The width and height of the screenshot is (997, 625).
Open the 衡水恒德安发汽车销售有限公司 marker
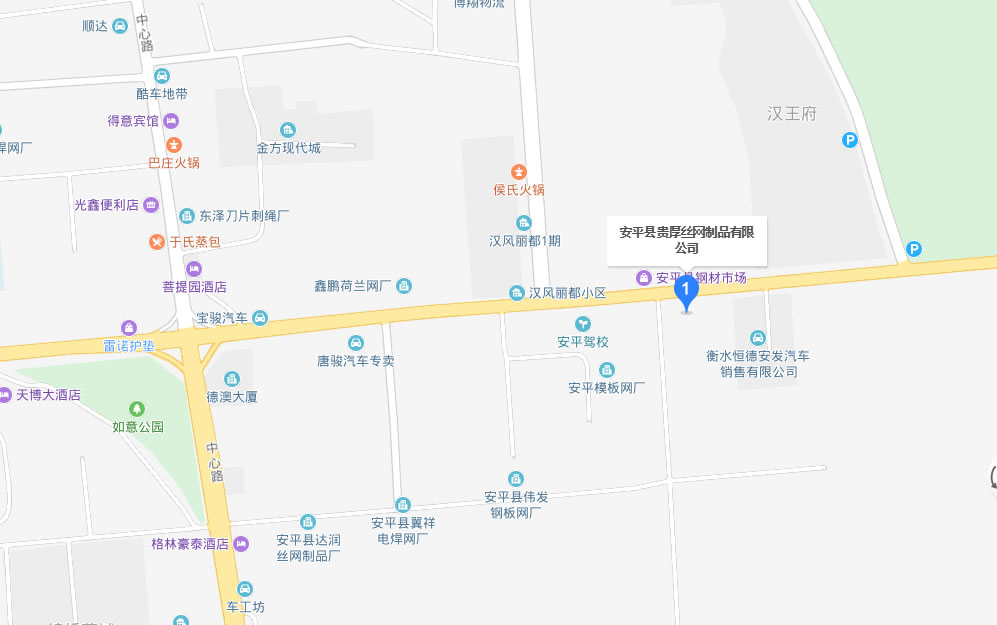(x=758, y=338)
